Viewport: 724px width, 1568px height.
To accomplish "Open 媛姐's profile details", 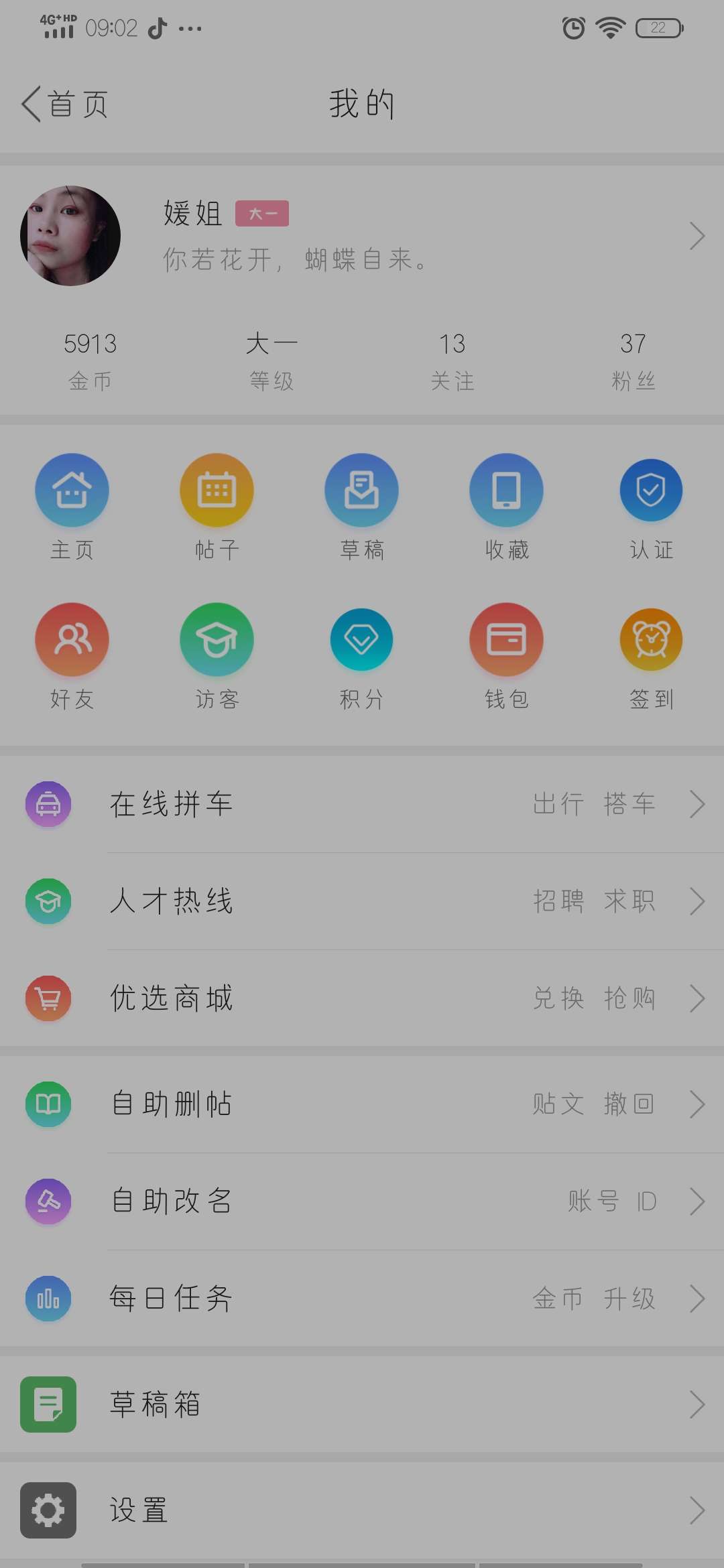I will 362,236.
